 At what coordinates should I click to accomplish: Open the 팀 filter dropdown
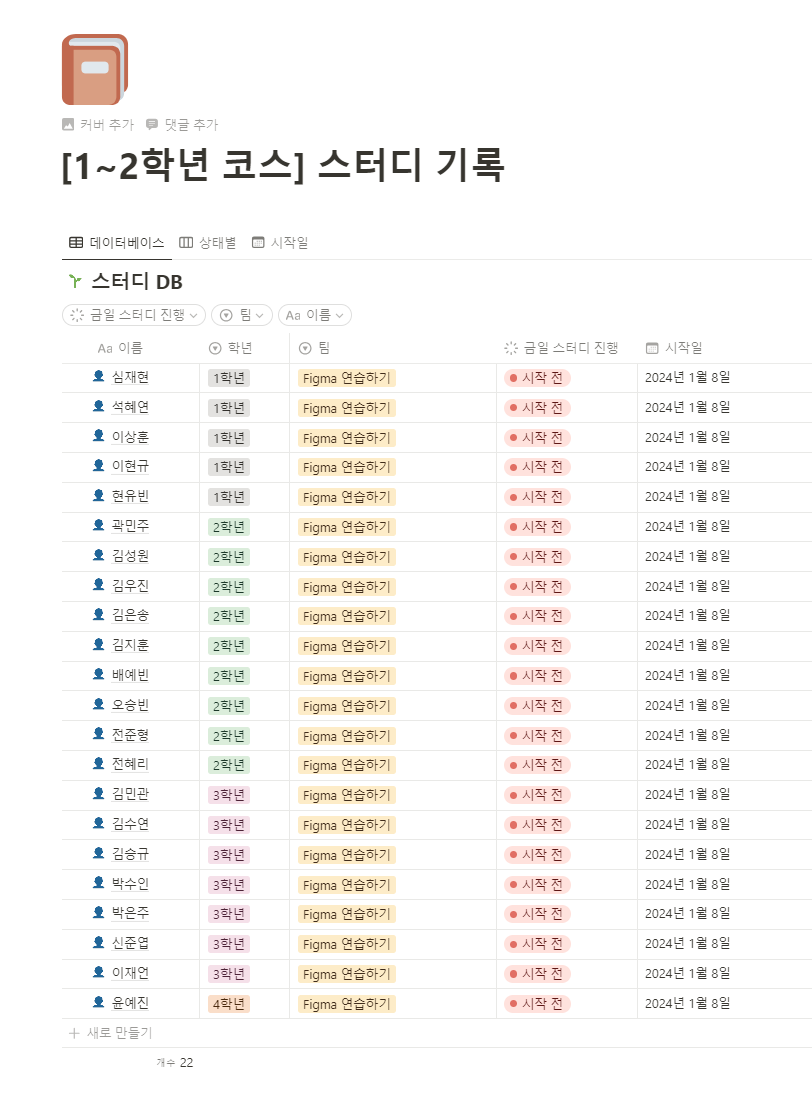pos(242,315)
